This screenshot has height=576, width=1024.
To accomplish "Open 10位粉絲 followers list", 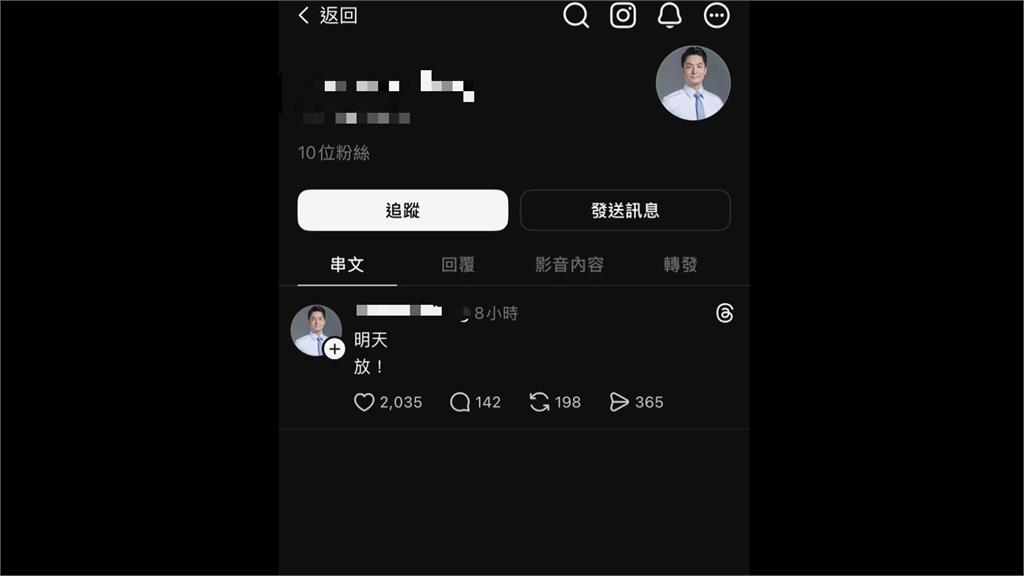I will point(334,153).
